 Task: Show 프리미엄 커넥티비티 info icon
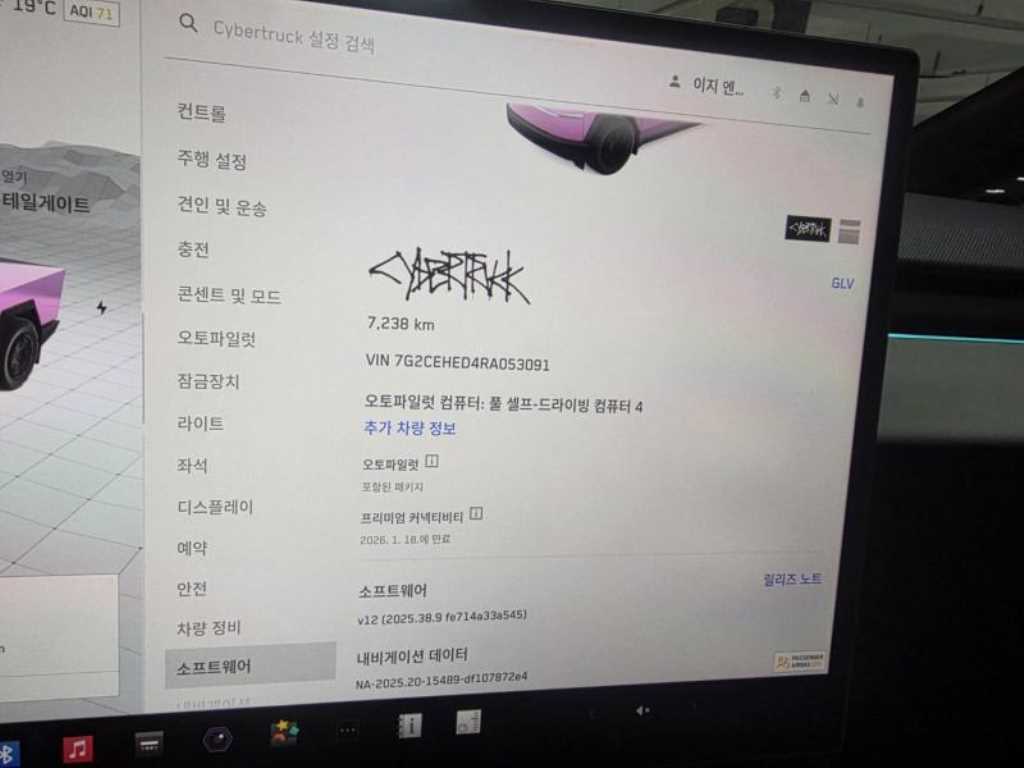click(476, 515)
